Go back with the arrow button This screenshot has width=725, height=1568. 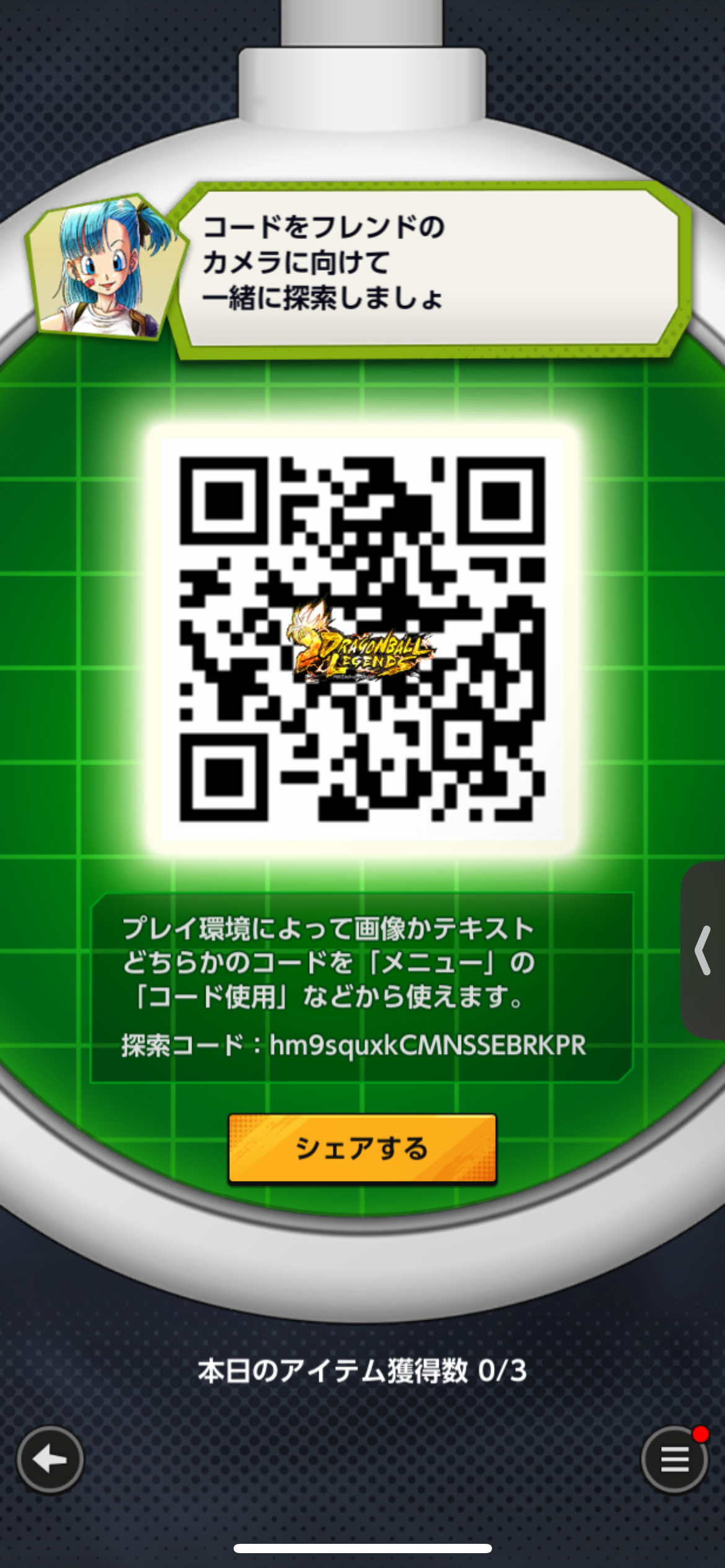point(50,1460)
